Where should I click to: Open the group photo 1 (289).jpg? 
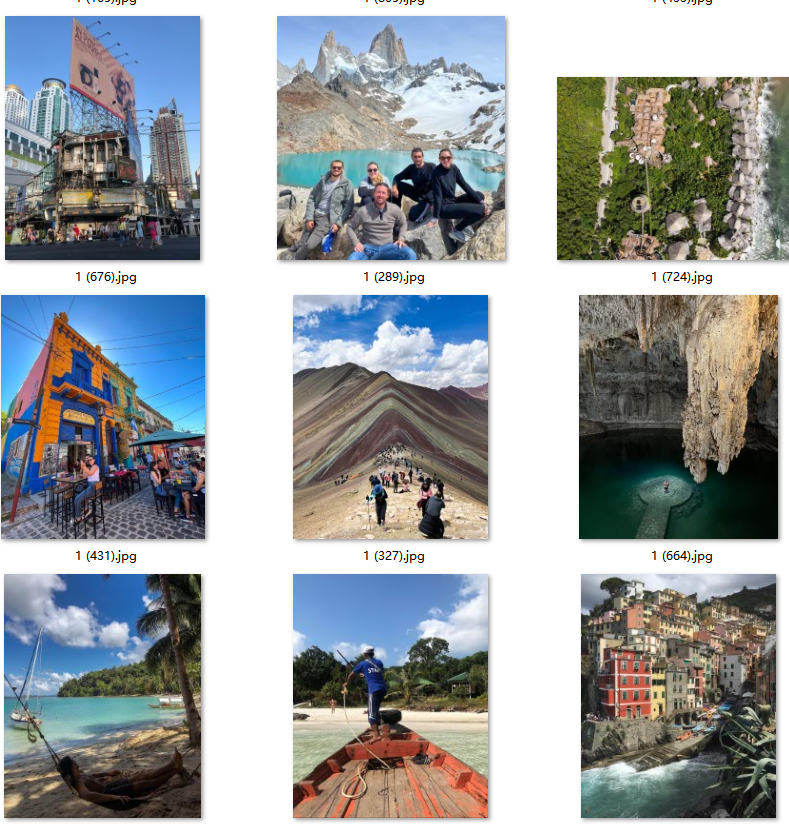[391, 138]
